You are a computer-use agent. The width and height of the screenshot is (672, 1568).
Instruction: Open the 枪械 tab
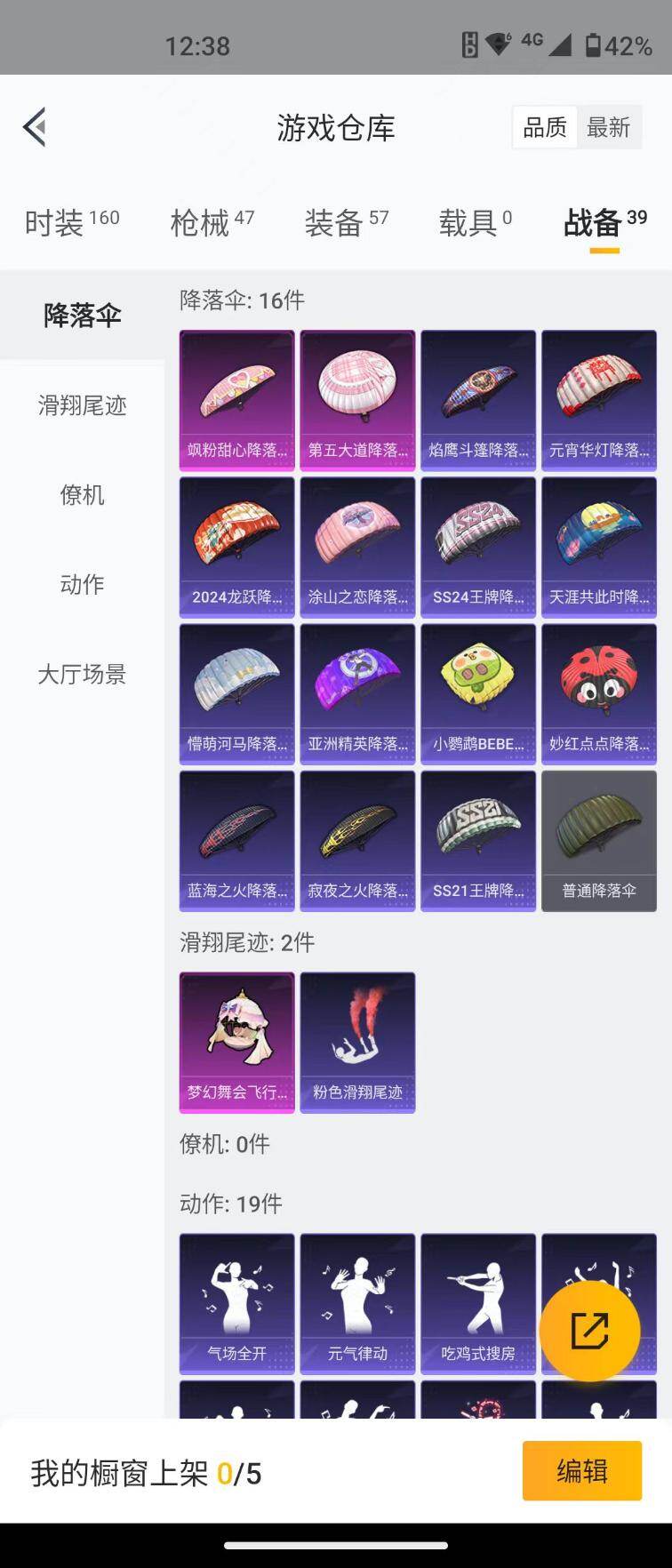[200, 221]
